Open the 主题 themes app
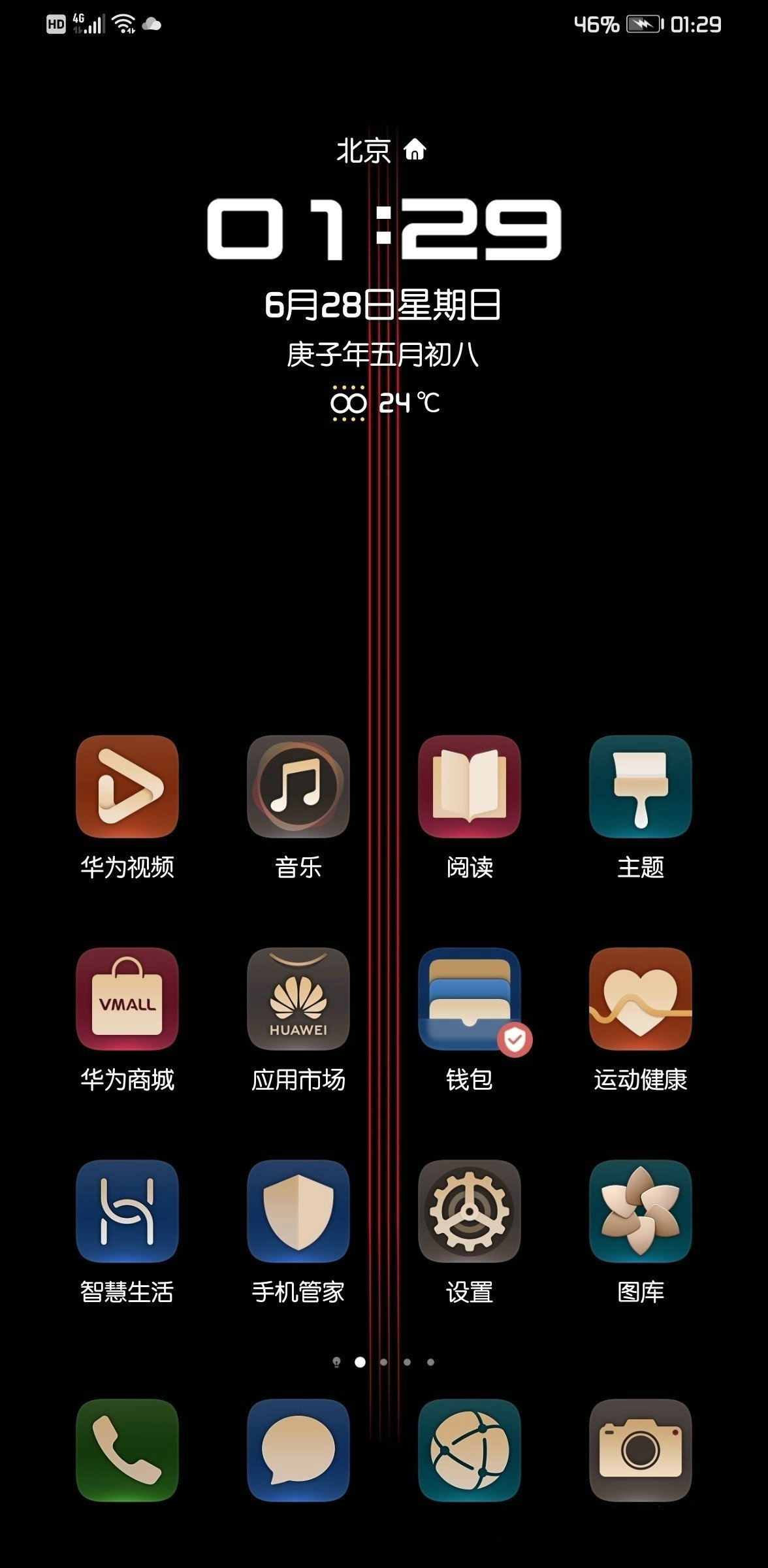768x1568 pixels. [x=641, y=787]
